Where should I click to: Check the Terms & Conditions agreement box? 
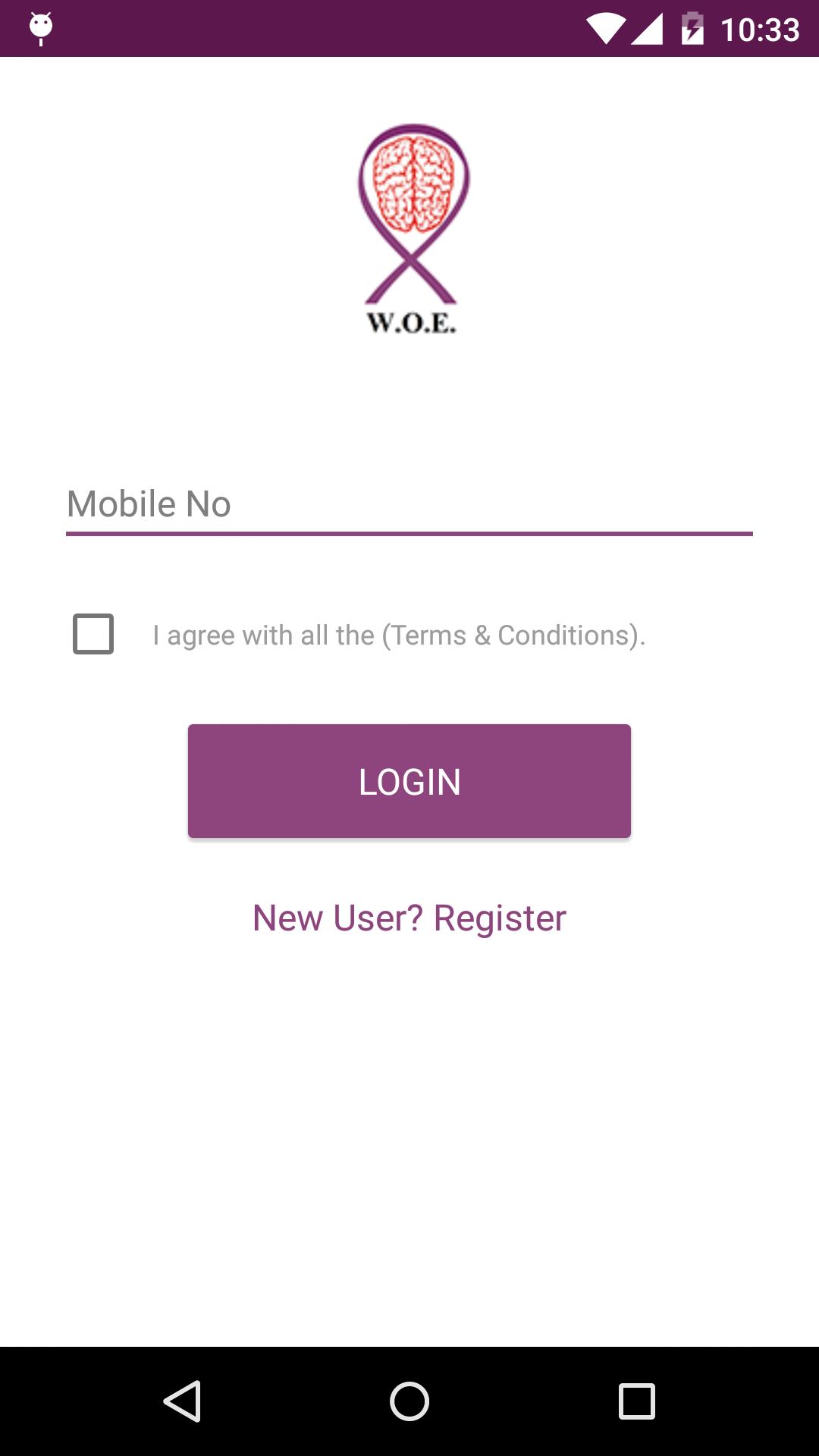(x=93, y=634)
